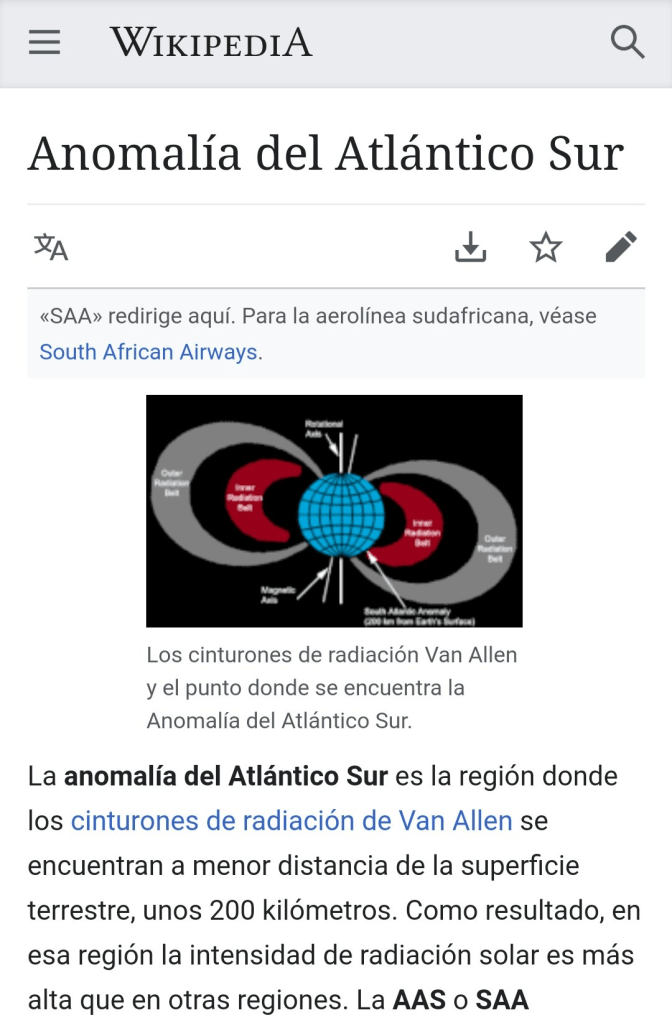Open the South African Airways link
The width and height of the screenshot is (672, 1023).
(x=148, y=352)
